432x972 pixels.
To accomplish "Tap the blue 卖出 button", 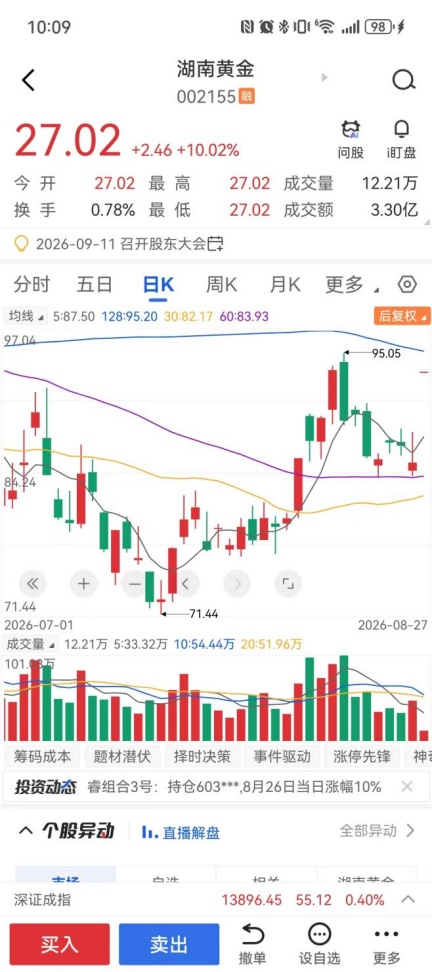I will coord(169,944).
